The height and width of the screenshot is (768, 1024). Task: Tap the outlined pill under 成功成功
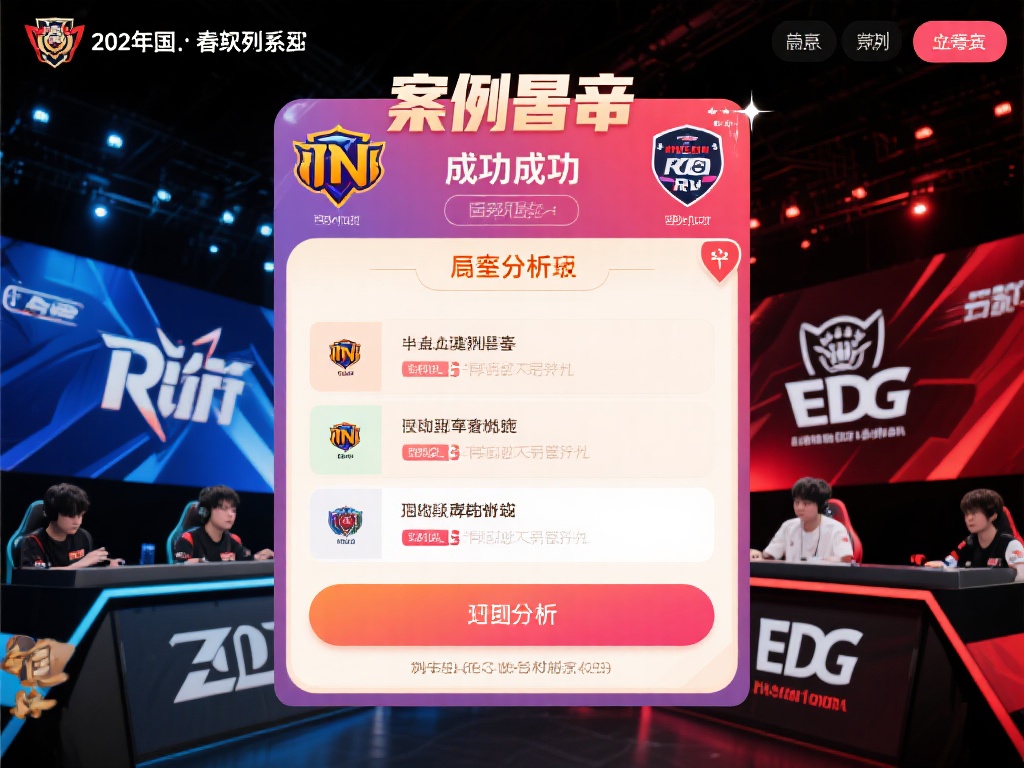point(511,210)
